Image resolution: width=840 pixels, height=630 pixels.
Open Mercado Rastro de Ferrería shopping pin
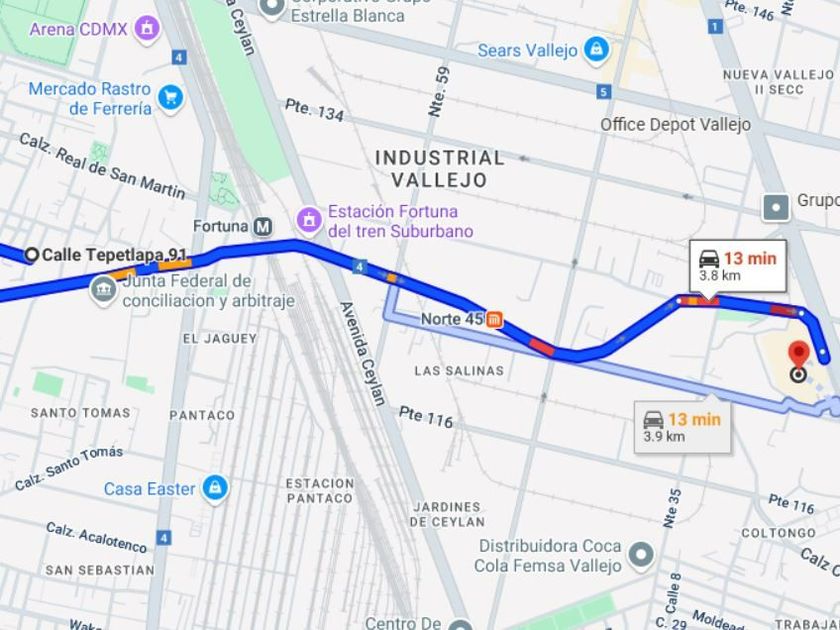(171, 99)
